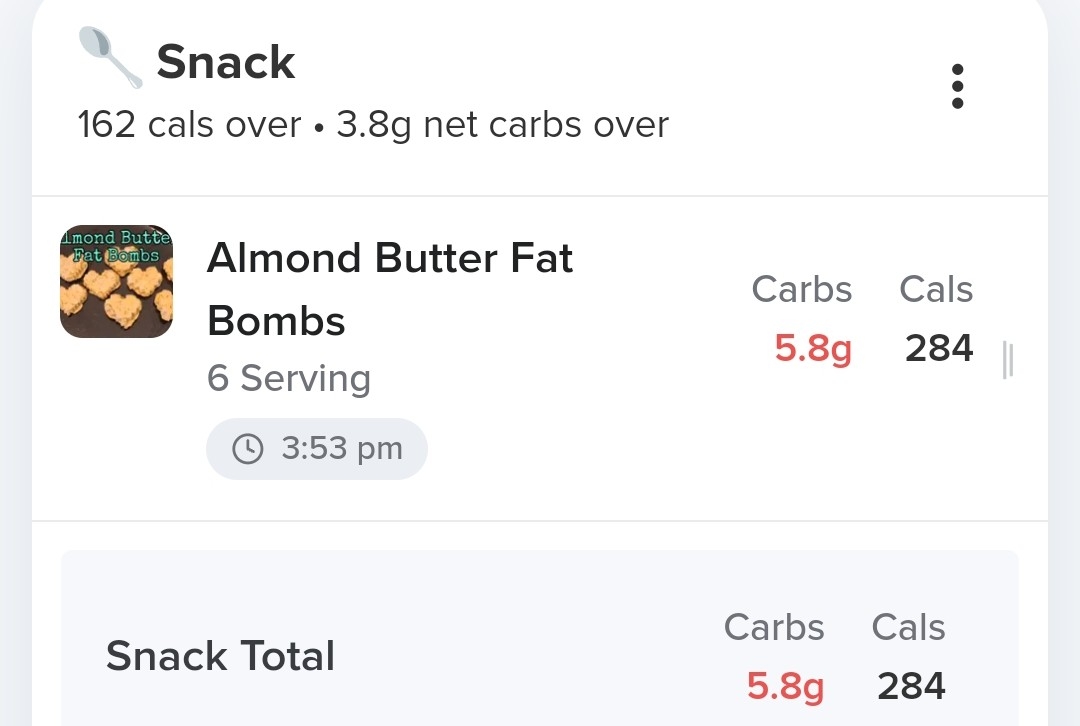Open the Almond Butter Fat Bombs entry
Screen dimensions: 1080x726
tap(389, 290)
